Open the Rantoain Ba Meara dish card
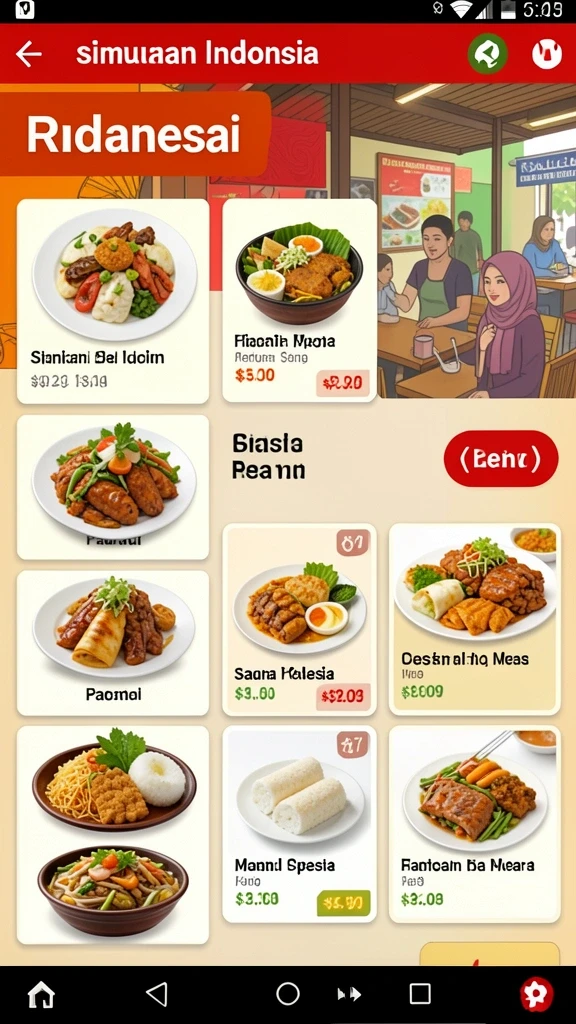The height and width of the screenshot is (1024, 576). pos(475,824)
